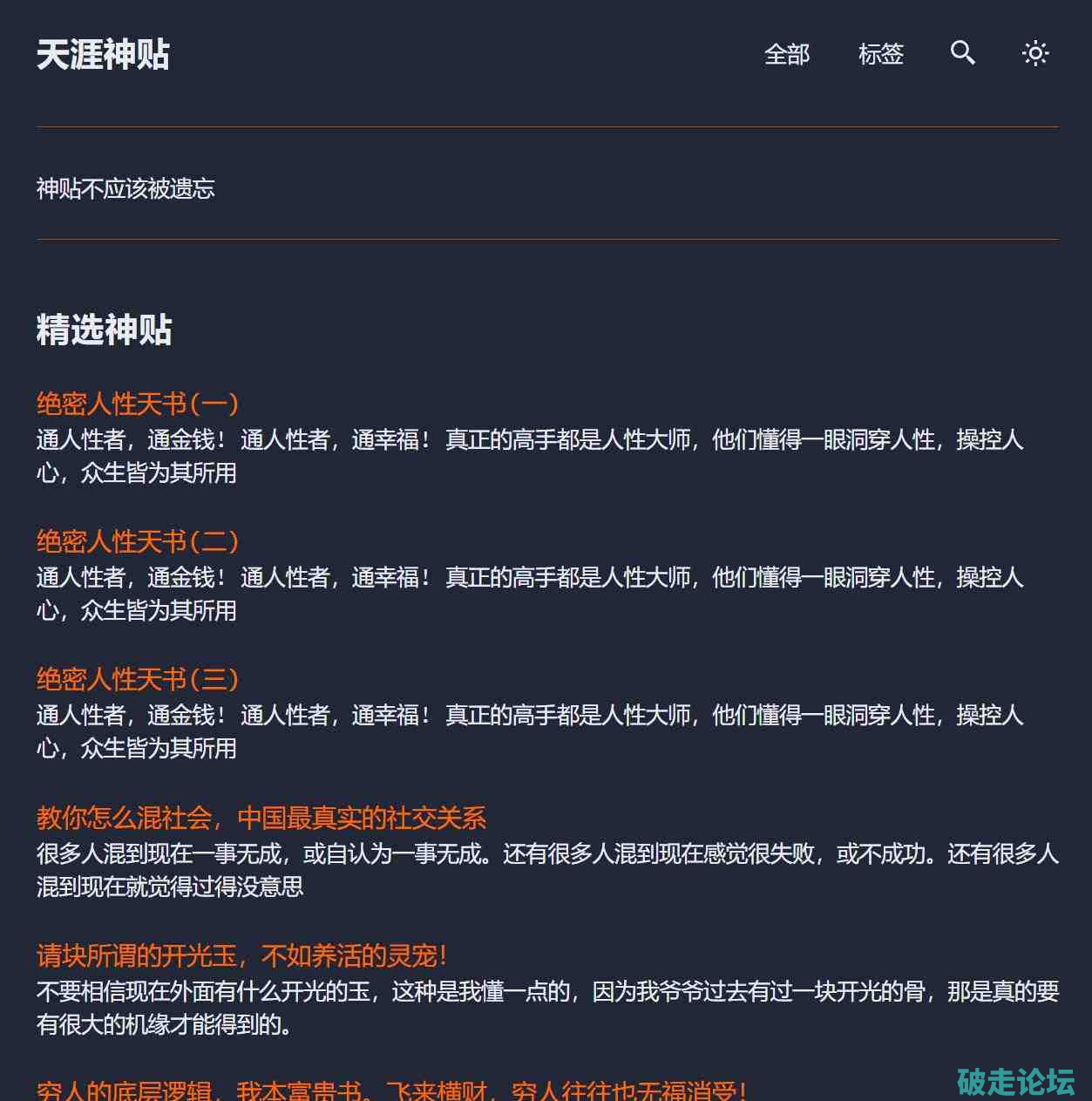Go to the 全部 page

(x=787, y=54)
